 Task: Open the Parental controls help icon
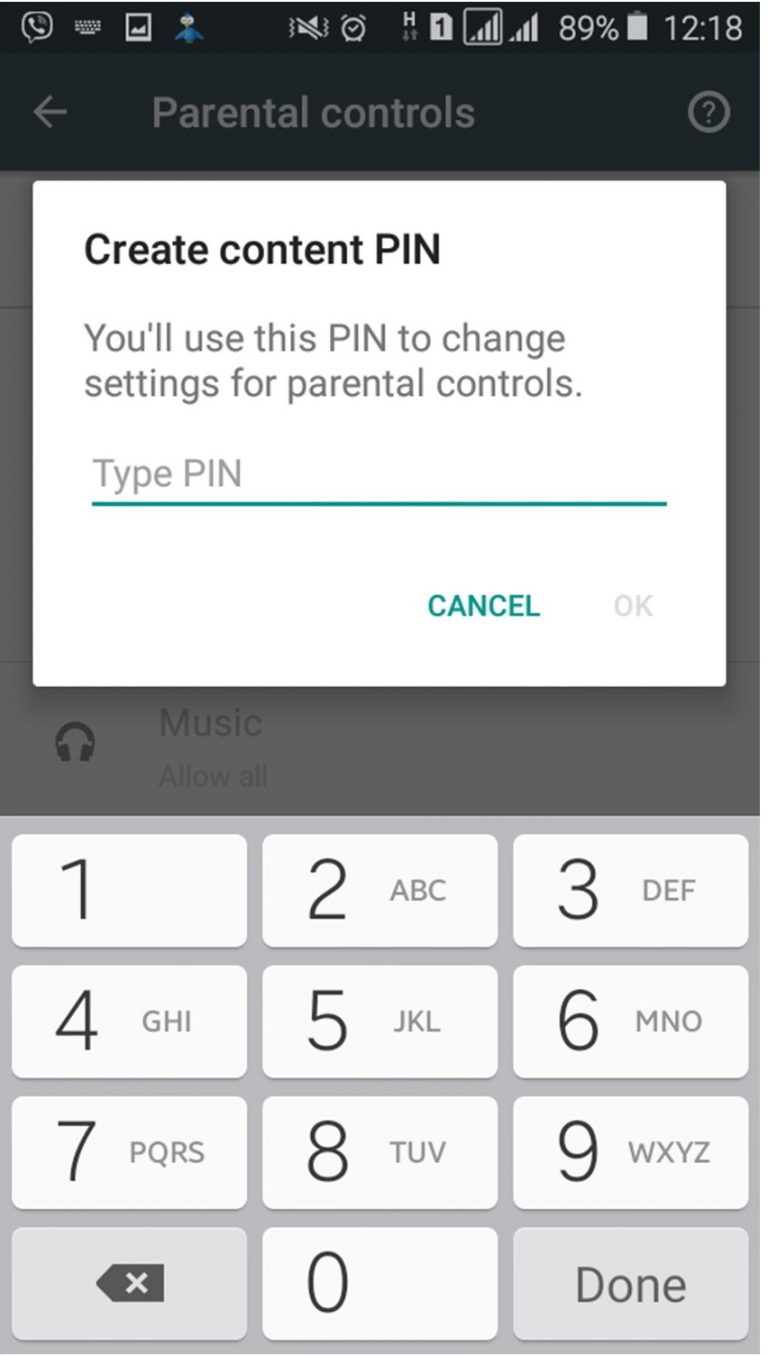click(710, 112)
